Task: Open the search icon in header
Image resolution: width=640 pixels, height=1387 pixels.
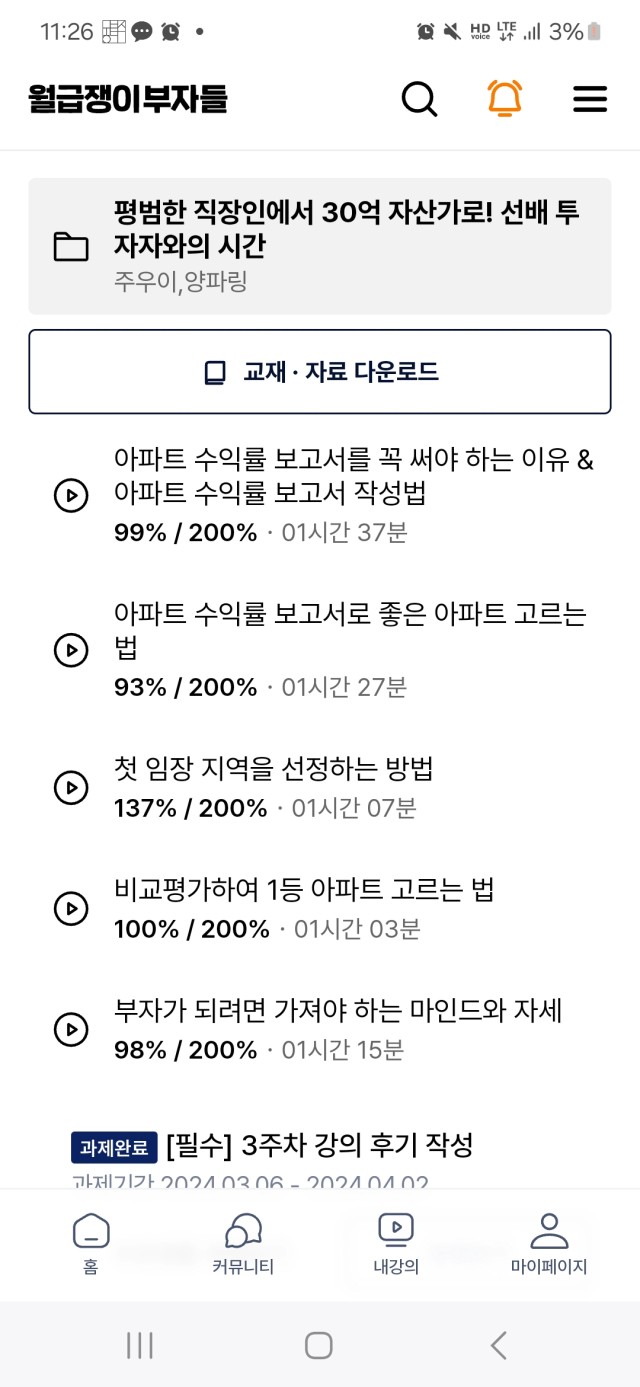Action: pos(419,98)
